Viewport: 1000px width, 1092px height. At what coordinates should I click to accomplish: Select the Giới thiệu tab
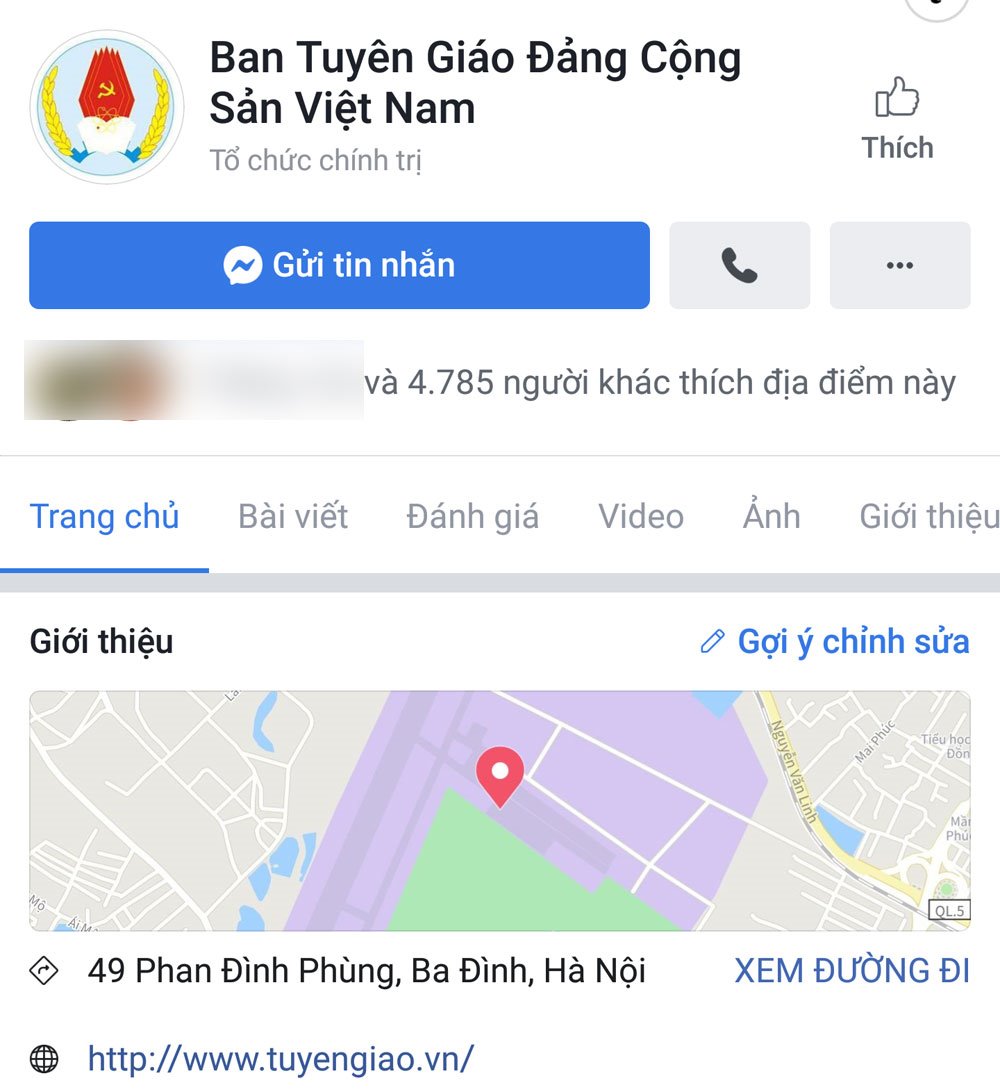tap(928, 516)
